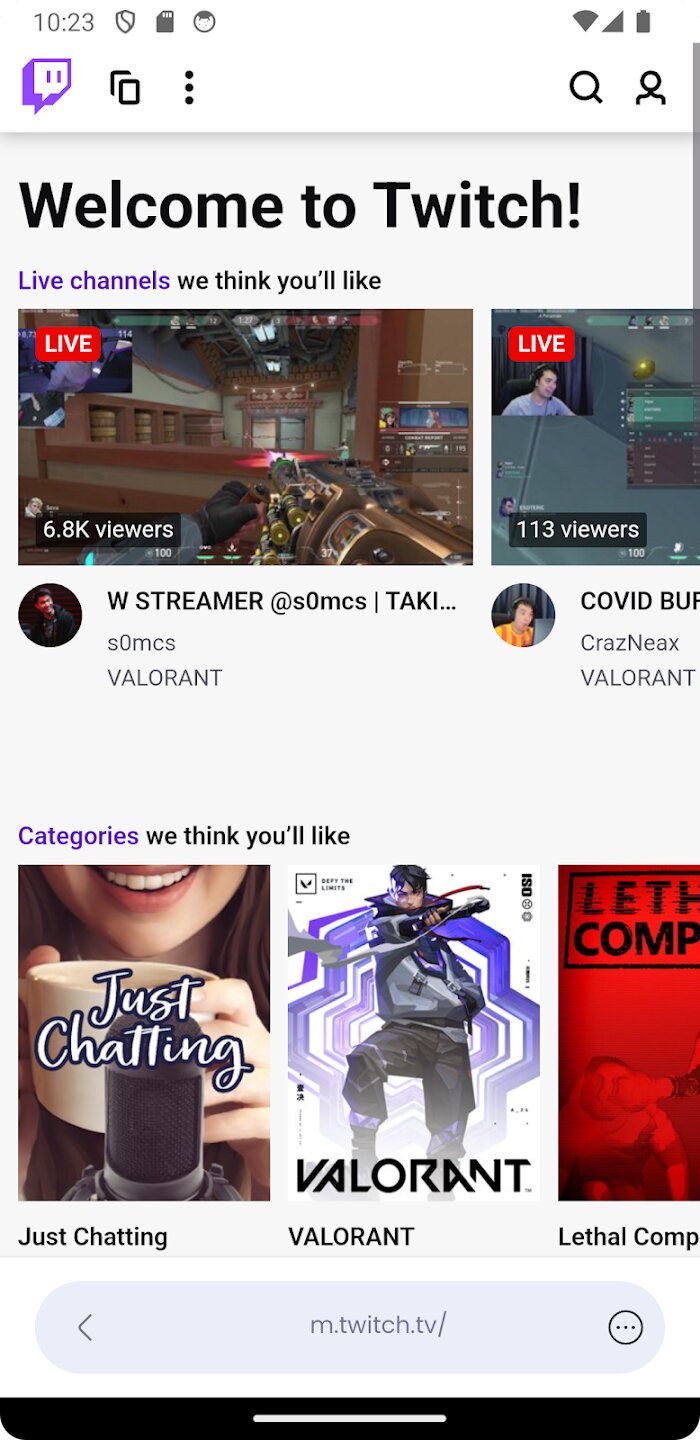Open the VALORANT category card

414,1032
